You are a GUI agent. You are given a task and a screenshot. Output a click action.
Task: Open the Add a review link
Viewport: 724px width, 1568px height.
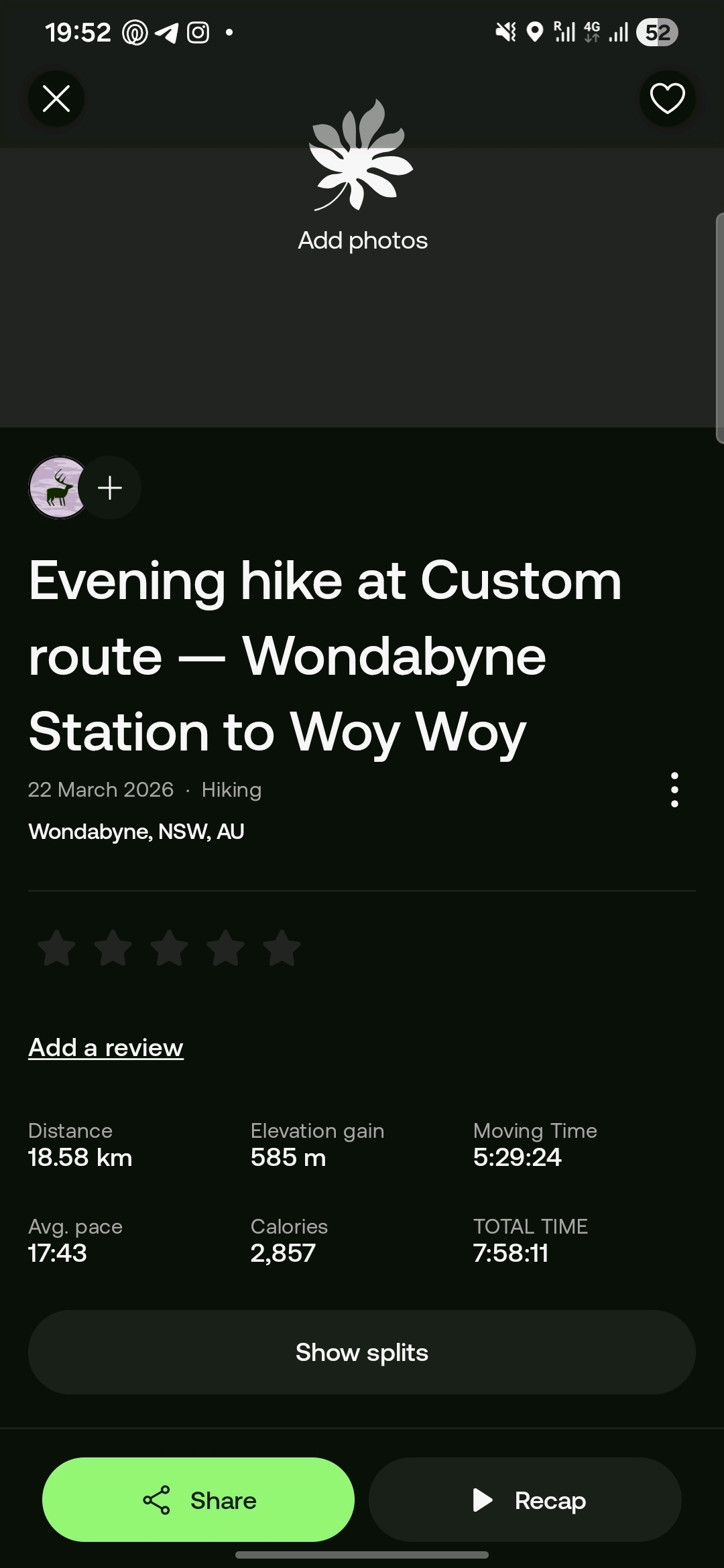tap(106, 1047)
